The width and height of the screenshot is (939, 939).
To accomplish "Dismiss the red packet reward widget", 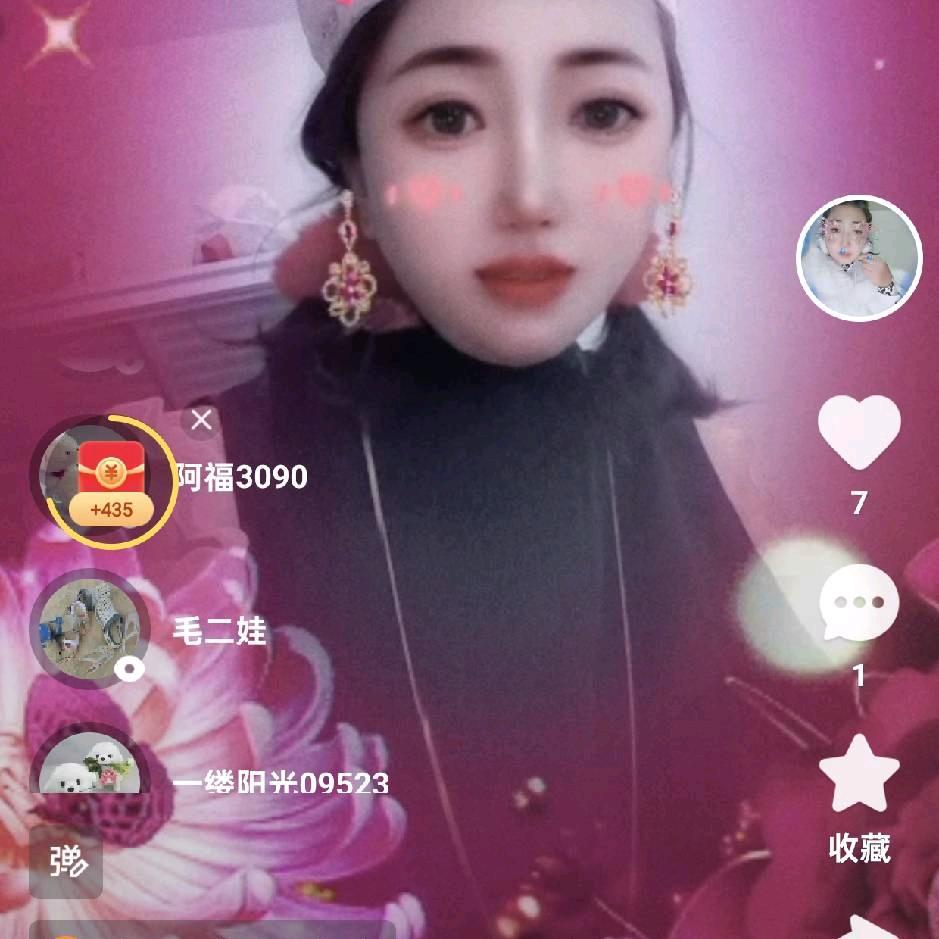I will click(202, 419).
